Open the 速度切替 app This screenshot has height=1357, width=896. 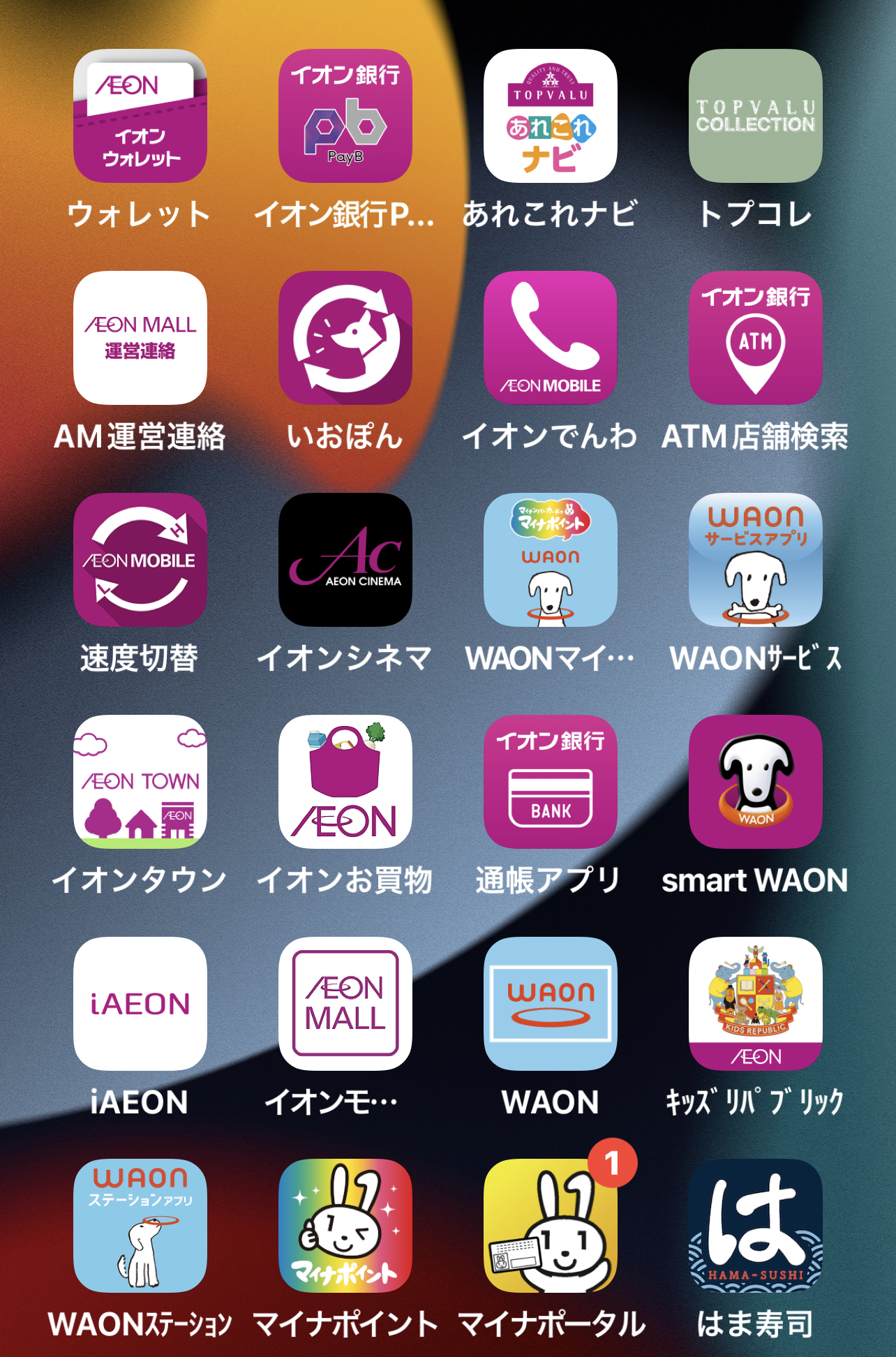point(140,560)
